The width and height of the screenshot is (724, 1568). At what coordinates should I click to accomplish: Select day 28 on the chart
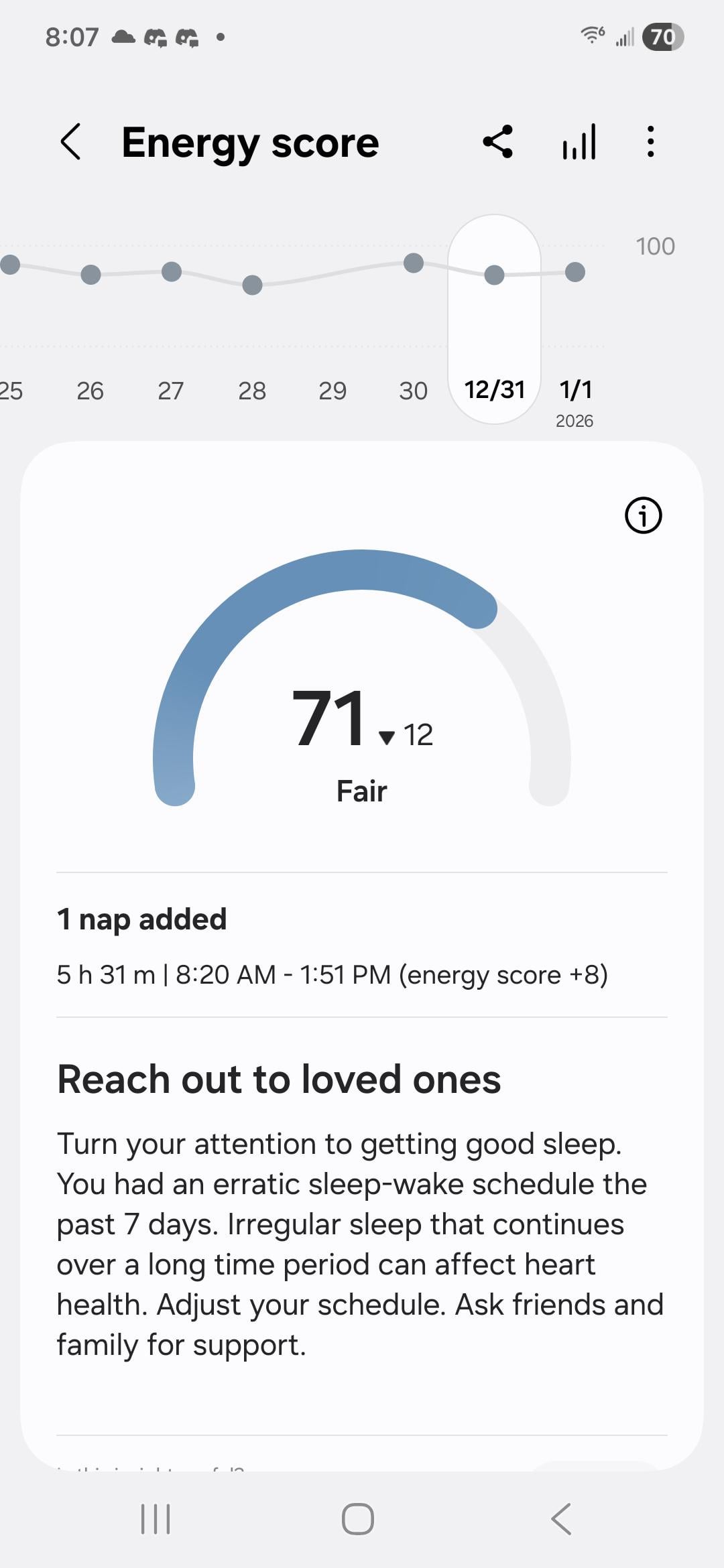pyautogui.click(x=252, y=391)
